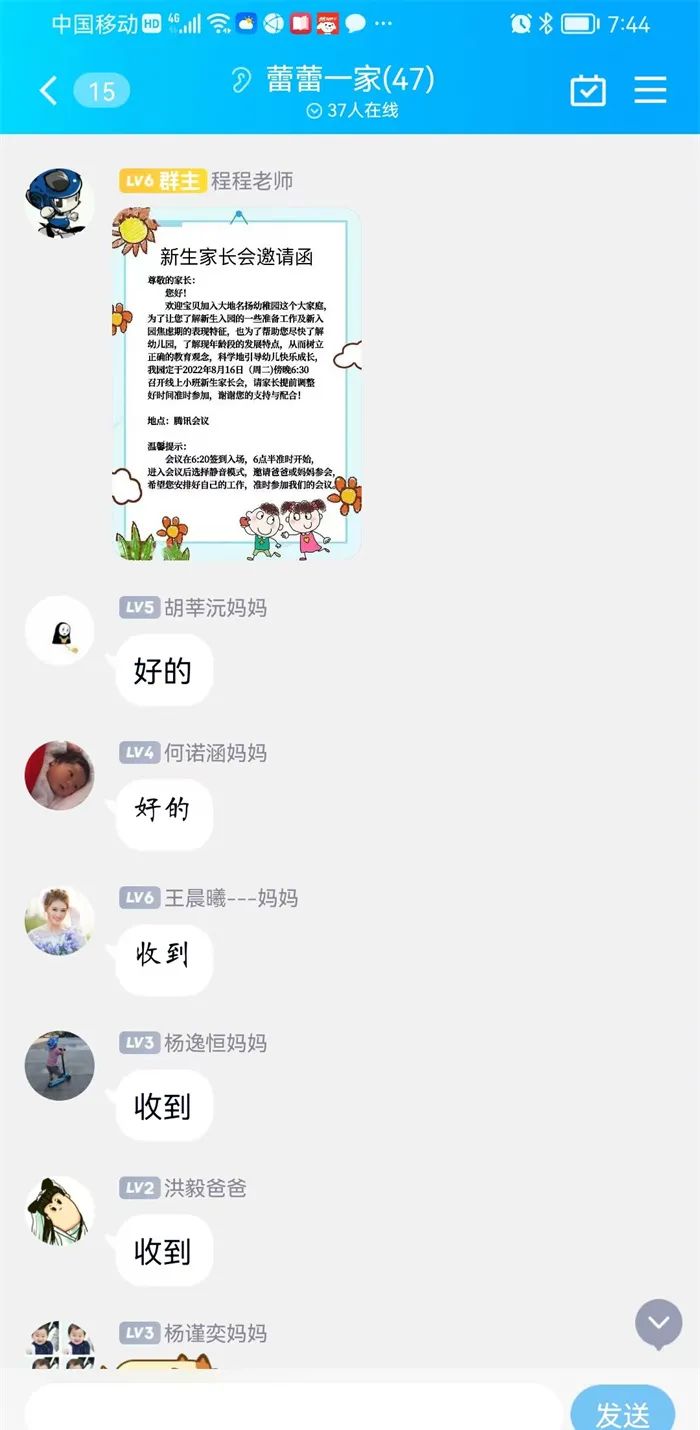The width and height of the screenshot is (700, 1430).
Task: Show the 37人在线 online members list
Action: [x=352, y=111]
